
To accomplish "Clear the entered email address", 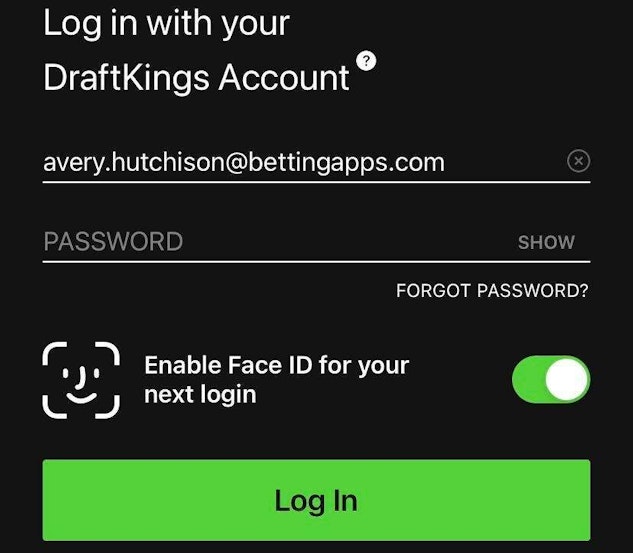I will 578,161.
